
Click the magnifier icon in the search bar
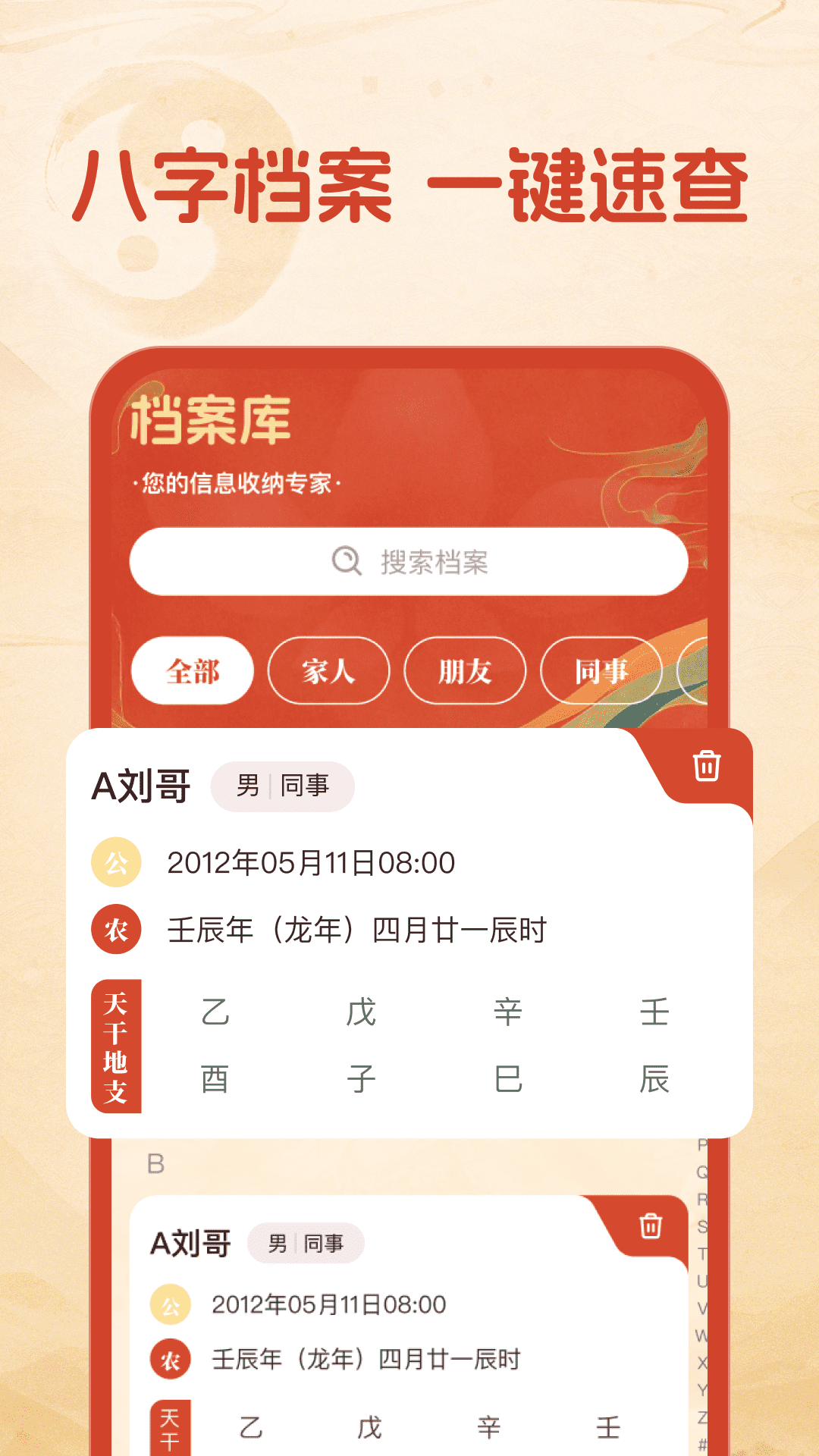coord(345,561)
